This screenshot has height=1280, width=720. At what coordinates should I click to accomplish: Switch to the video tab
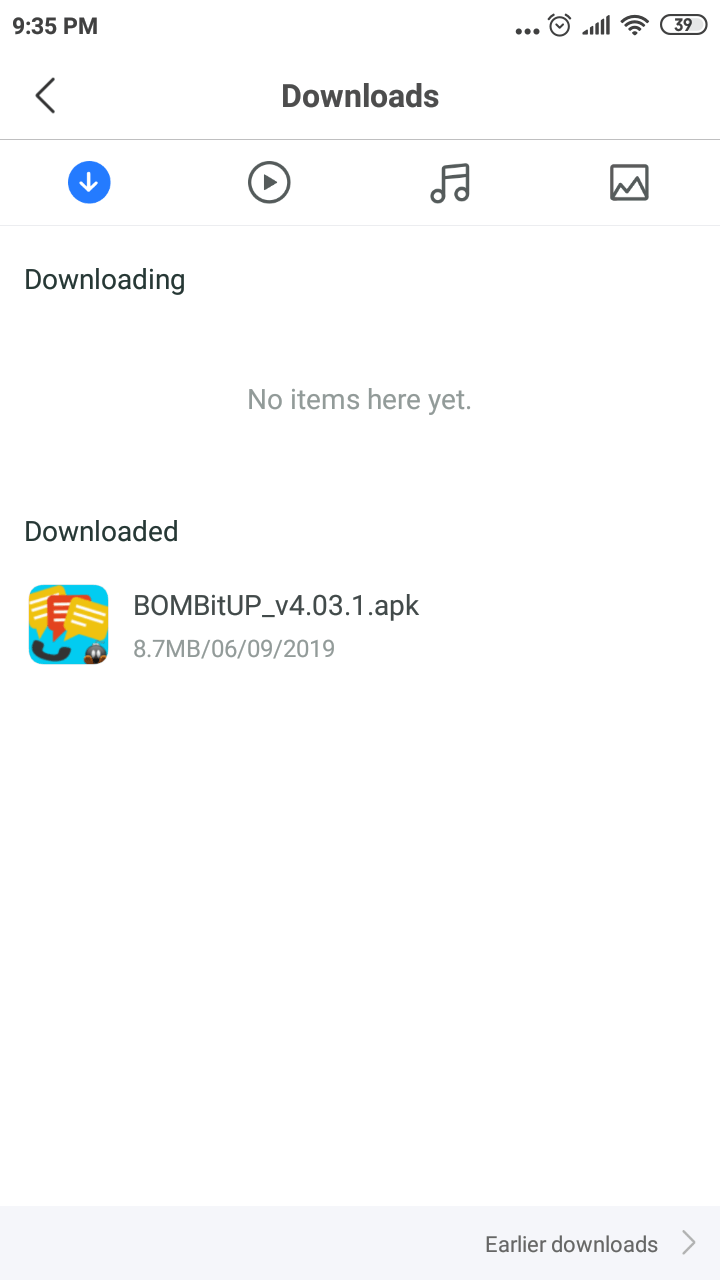click(269, 183)
